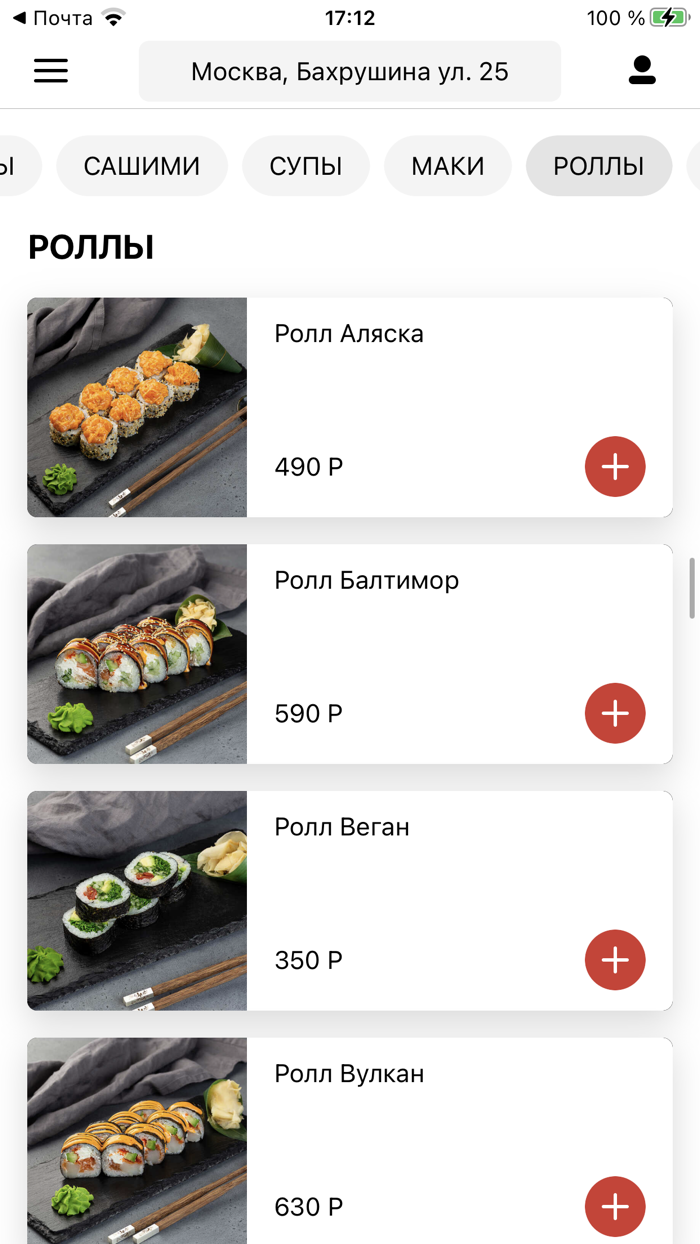Viewport: 700px width, 1244px height.
Task: View details of Ролл Балтимор
Action: 366,581
